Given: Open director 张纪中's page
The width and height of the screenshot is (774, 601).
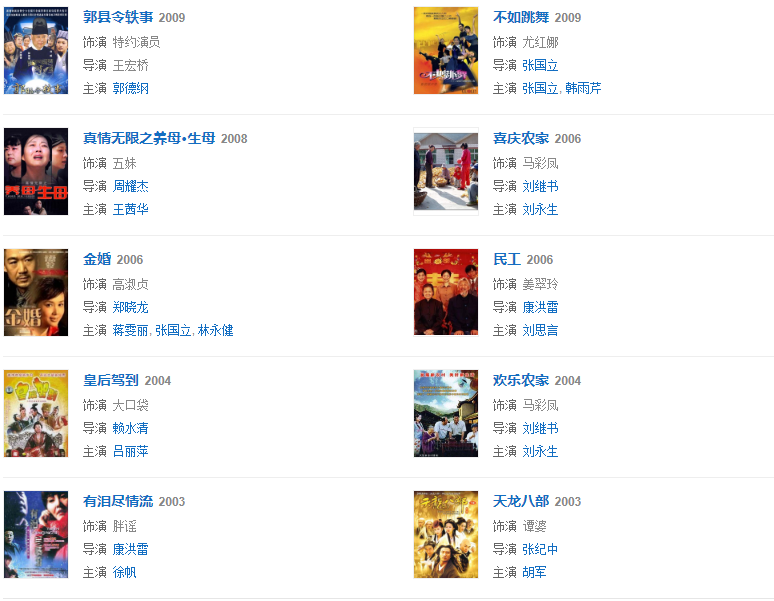Looking at the screenshot, I should pos(540,549).
